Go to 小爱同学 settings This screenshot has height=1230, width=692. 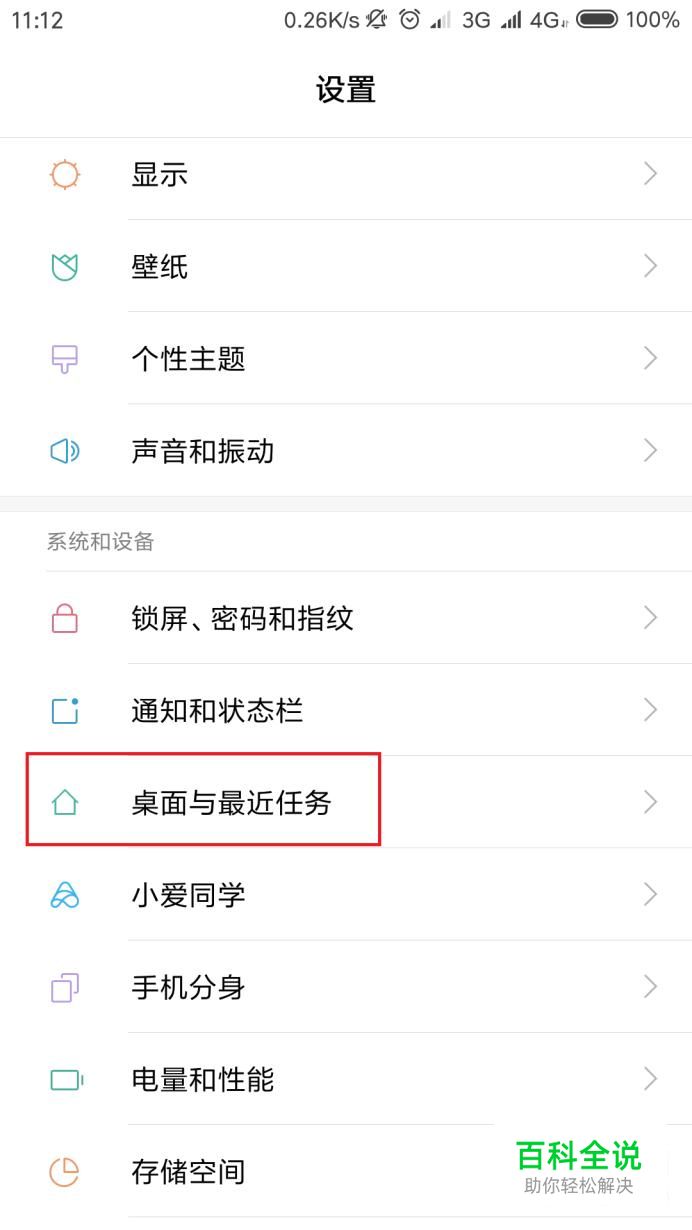pos(345,895)
